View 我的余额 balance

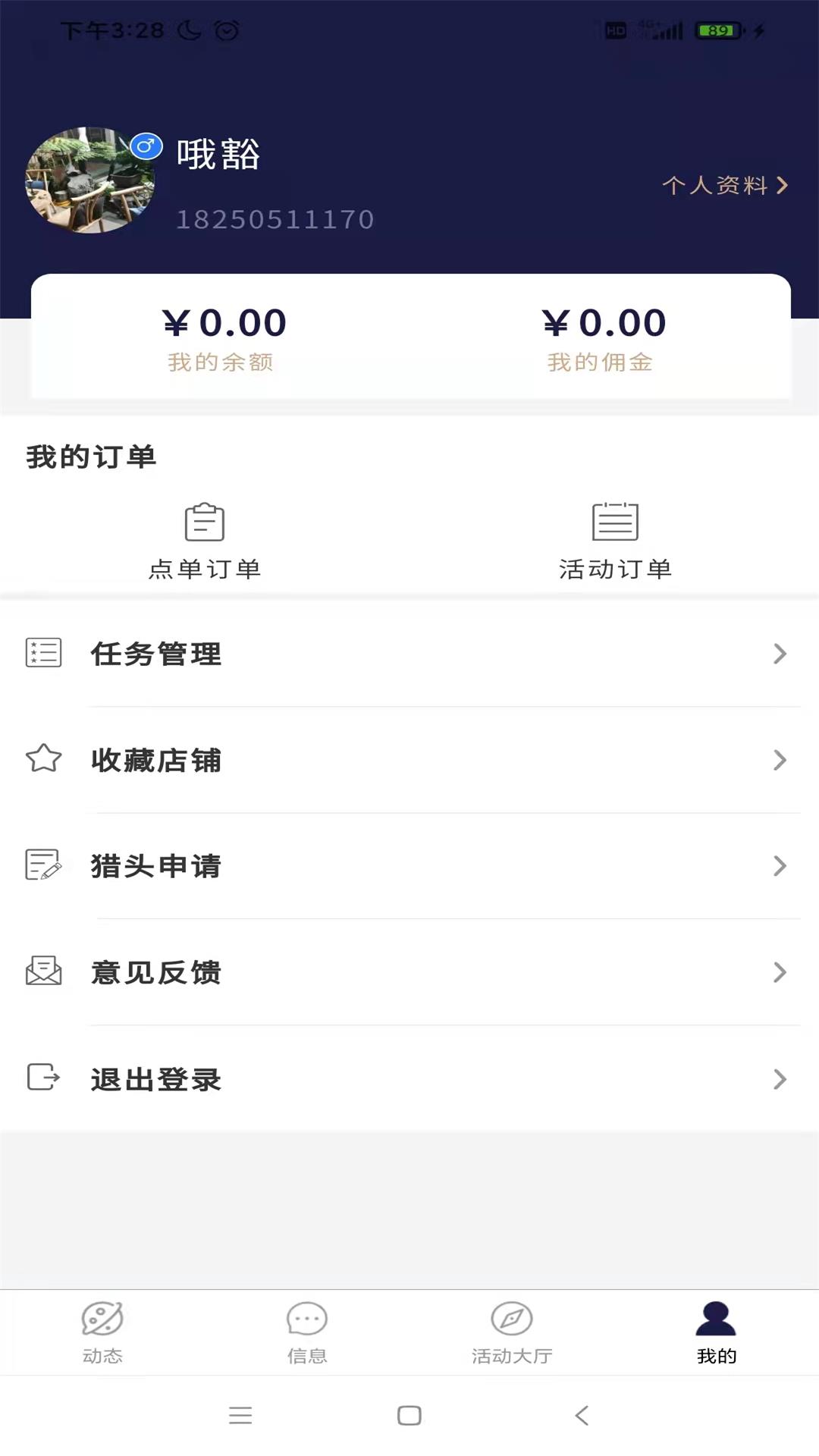tap(221, 337)
